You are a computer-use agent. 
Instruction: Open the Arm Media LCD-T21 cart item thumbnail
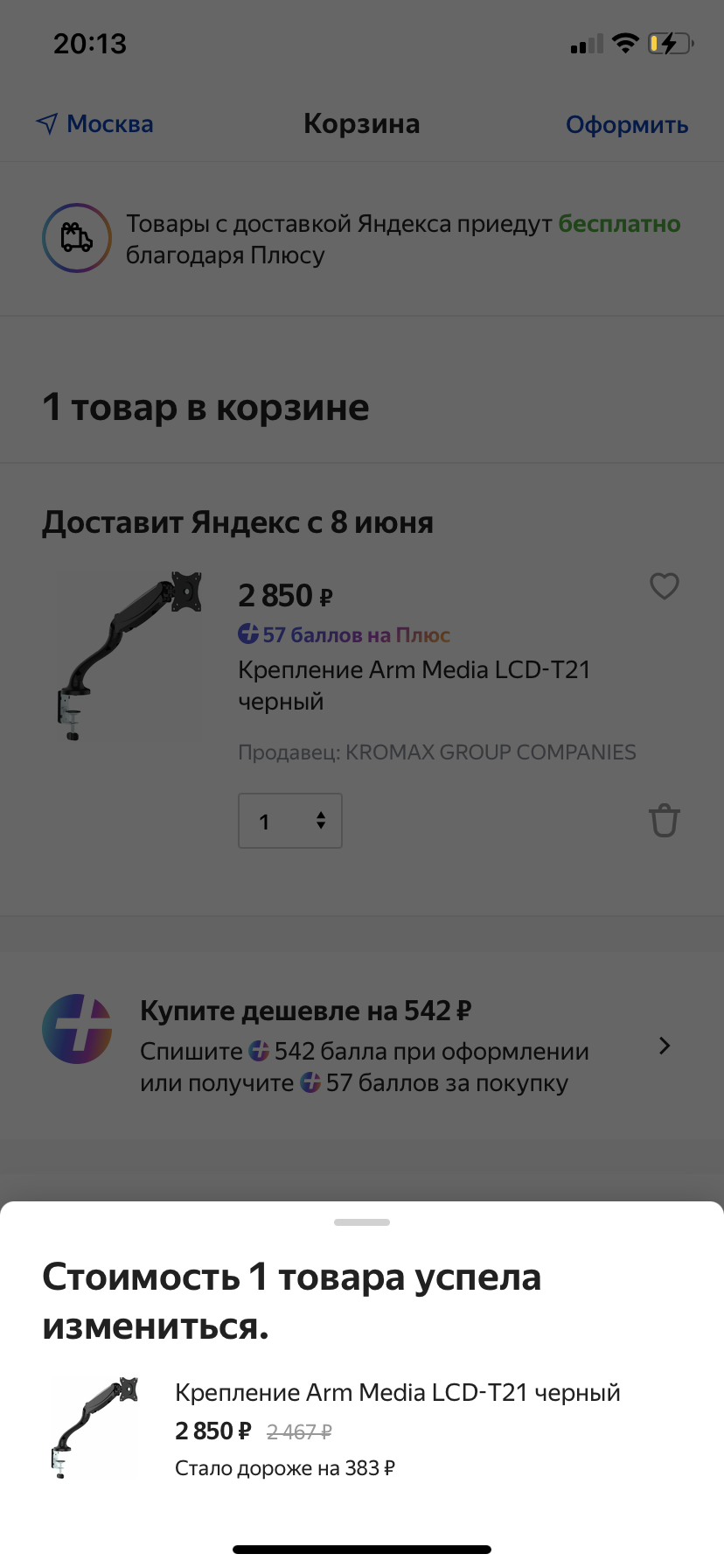click(129, 656)
